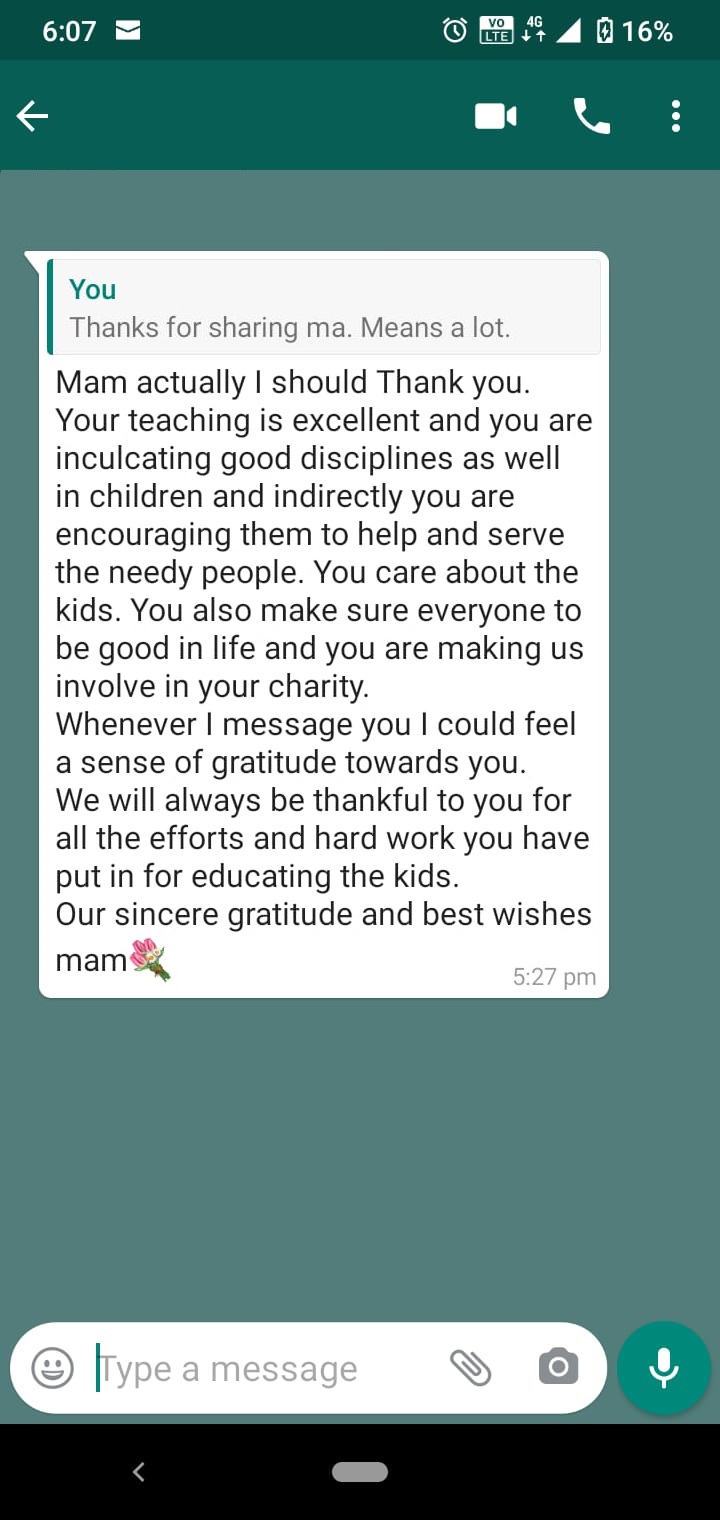Tap the microphone voice message button
Image resolution: width=720 pixels, height=1520 pixels.
pyautogui.click(x=664, y=1367)
